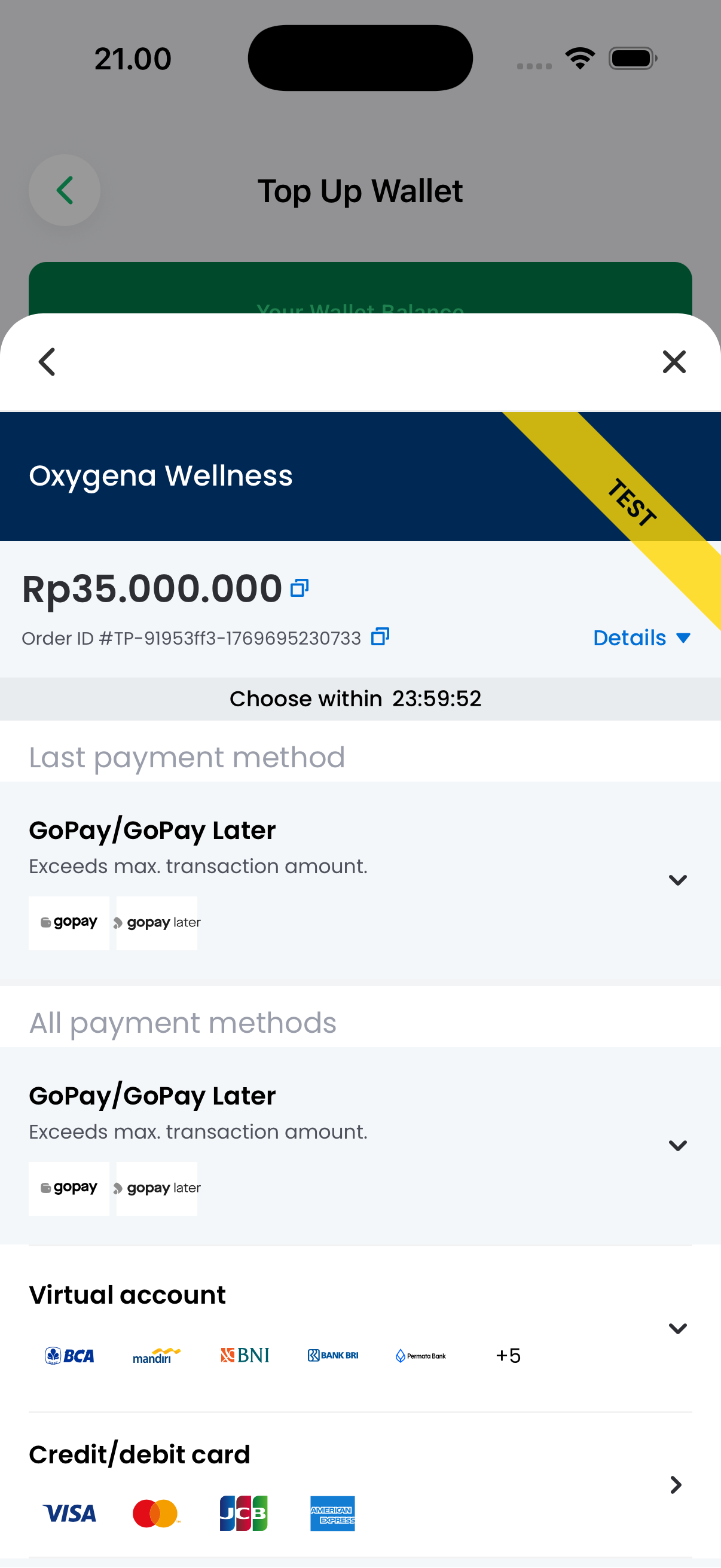Open the Credit/debit card payment page
Image resolution: width=721 pixels, height=1568 pixels.
[x=676, y=1485]
